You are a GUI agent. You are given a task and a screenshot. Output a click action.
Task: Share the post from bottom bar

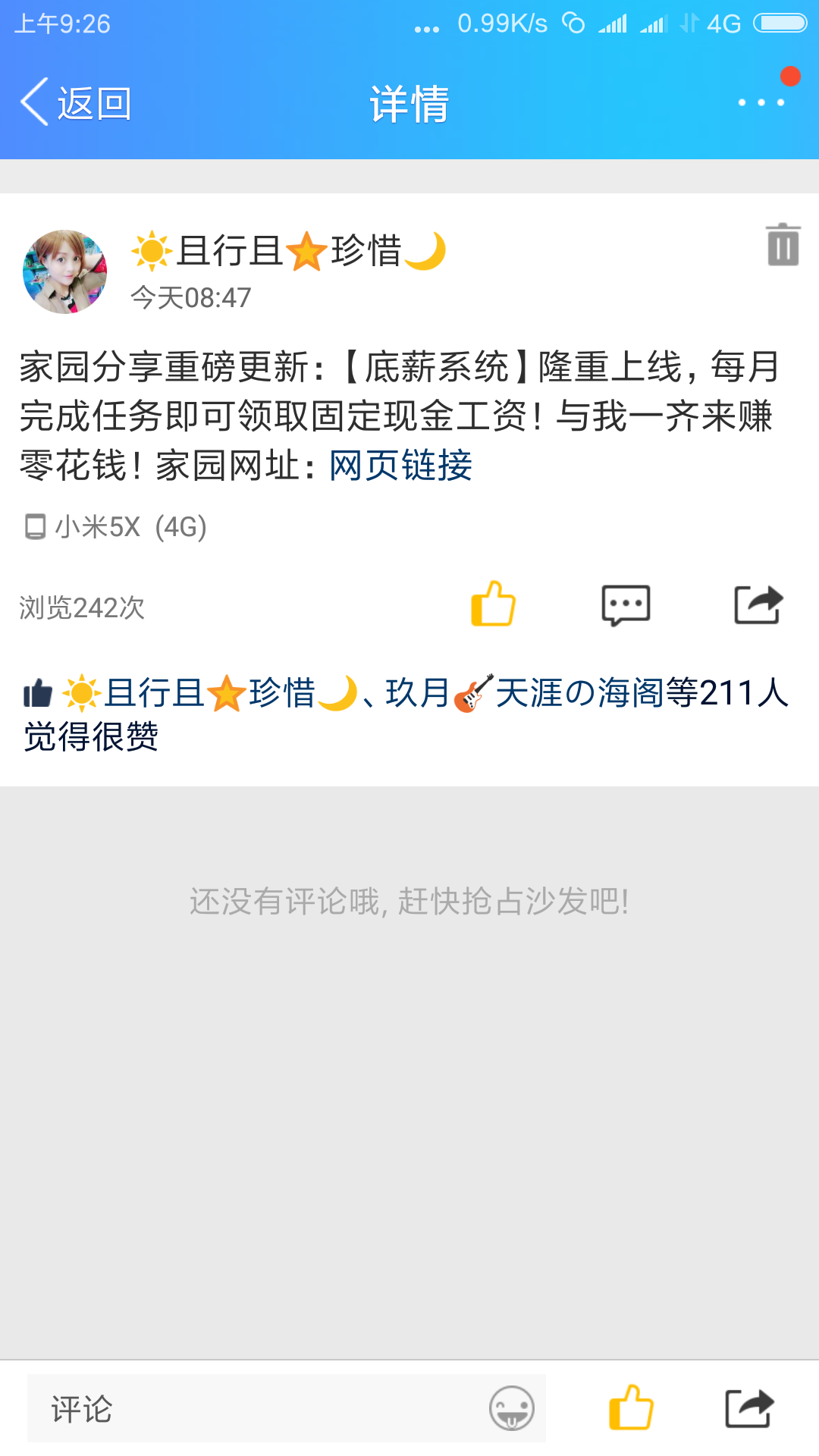pyautogui.click(x=749, y=1409)
